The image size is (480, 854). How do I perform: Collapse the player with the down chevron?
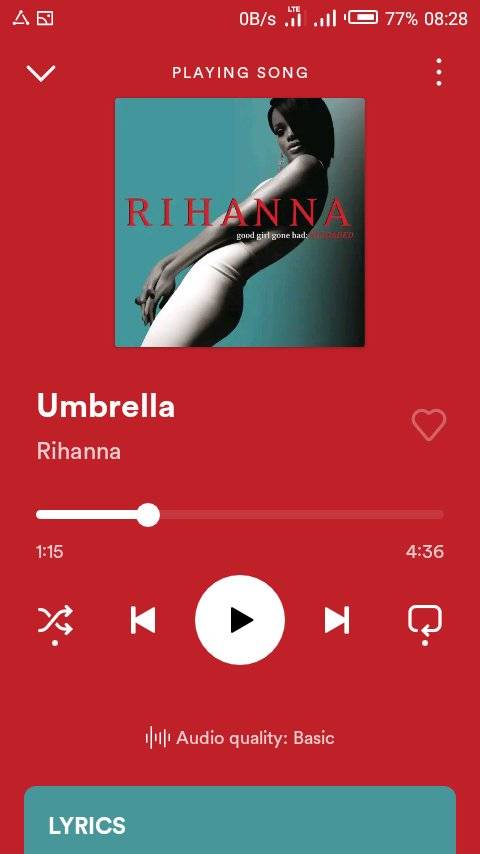point(41,73)
